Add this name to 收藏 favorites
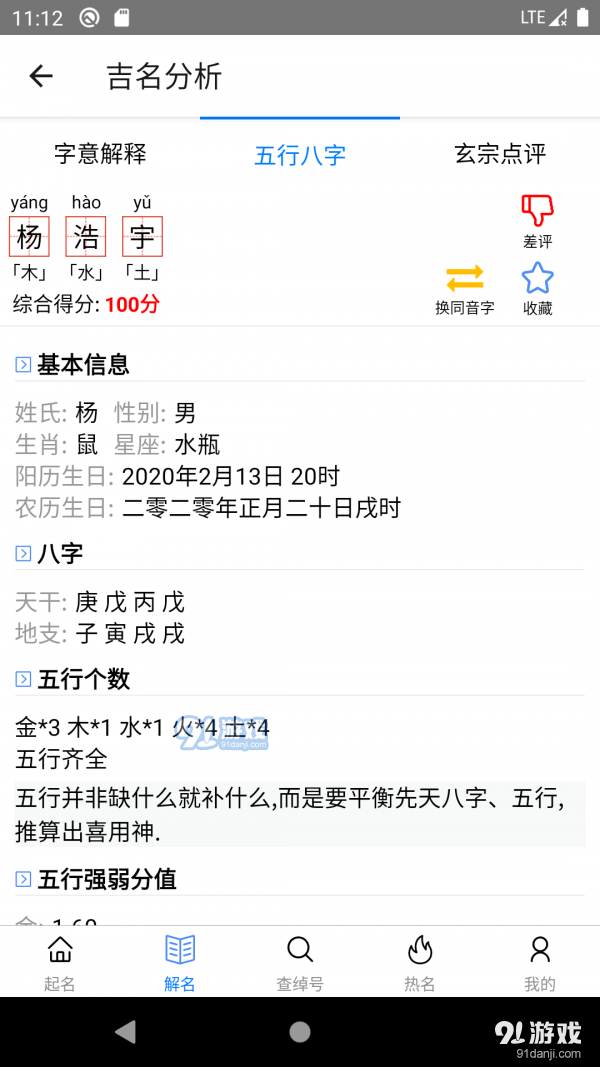 point(537,289)
